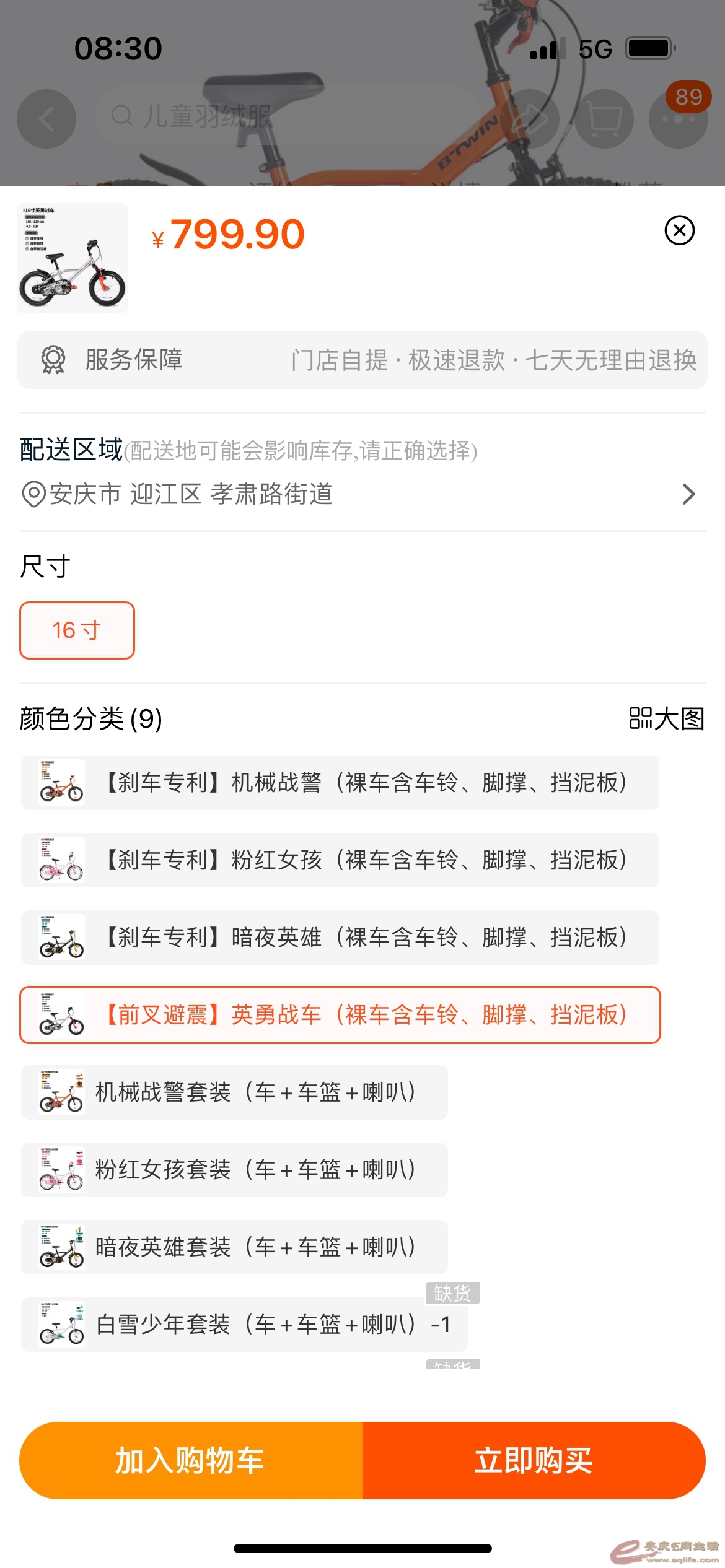Pick 粉红女孩套装 with basket and horn
Image resolution: width=725 pixels, height=1568 pixels.
click(x=234, y=1170)
